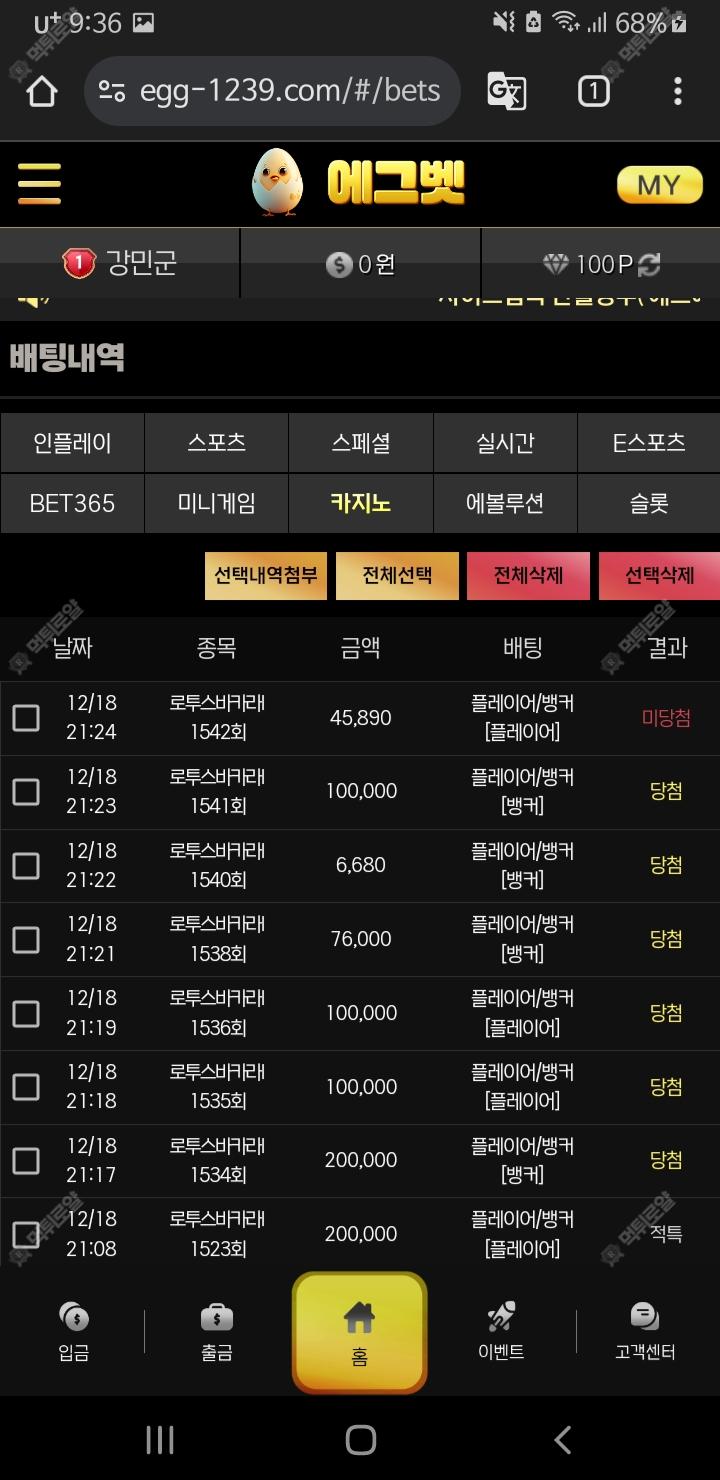Open browser tab switcher
The image size is (720, 1480).
(x=593, y=92)
